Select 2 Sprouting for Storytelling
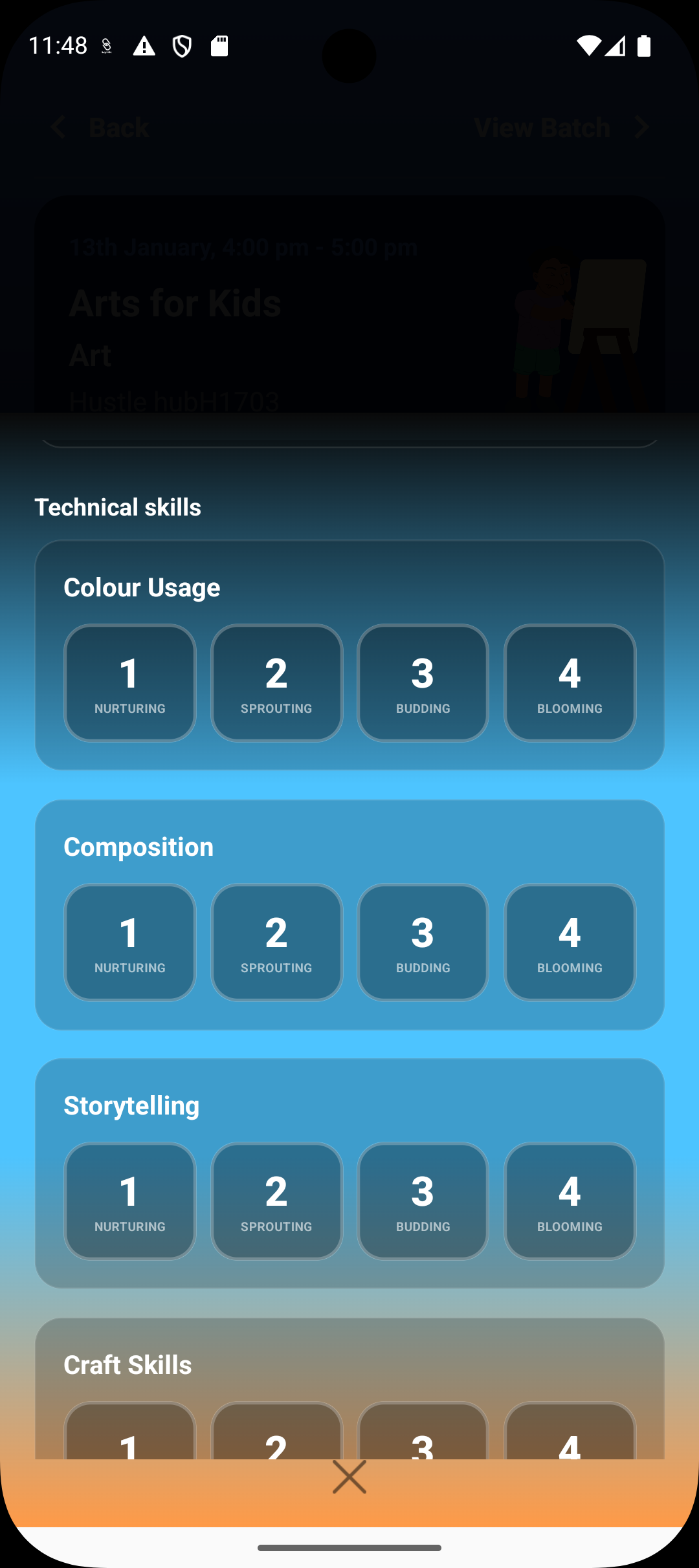Viewport: 699px width, 1568px height. click(276, 1201)
